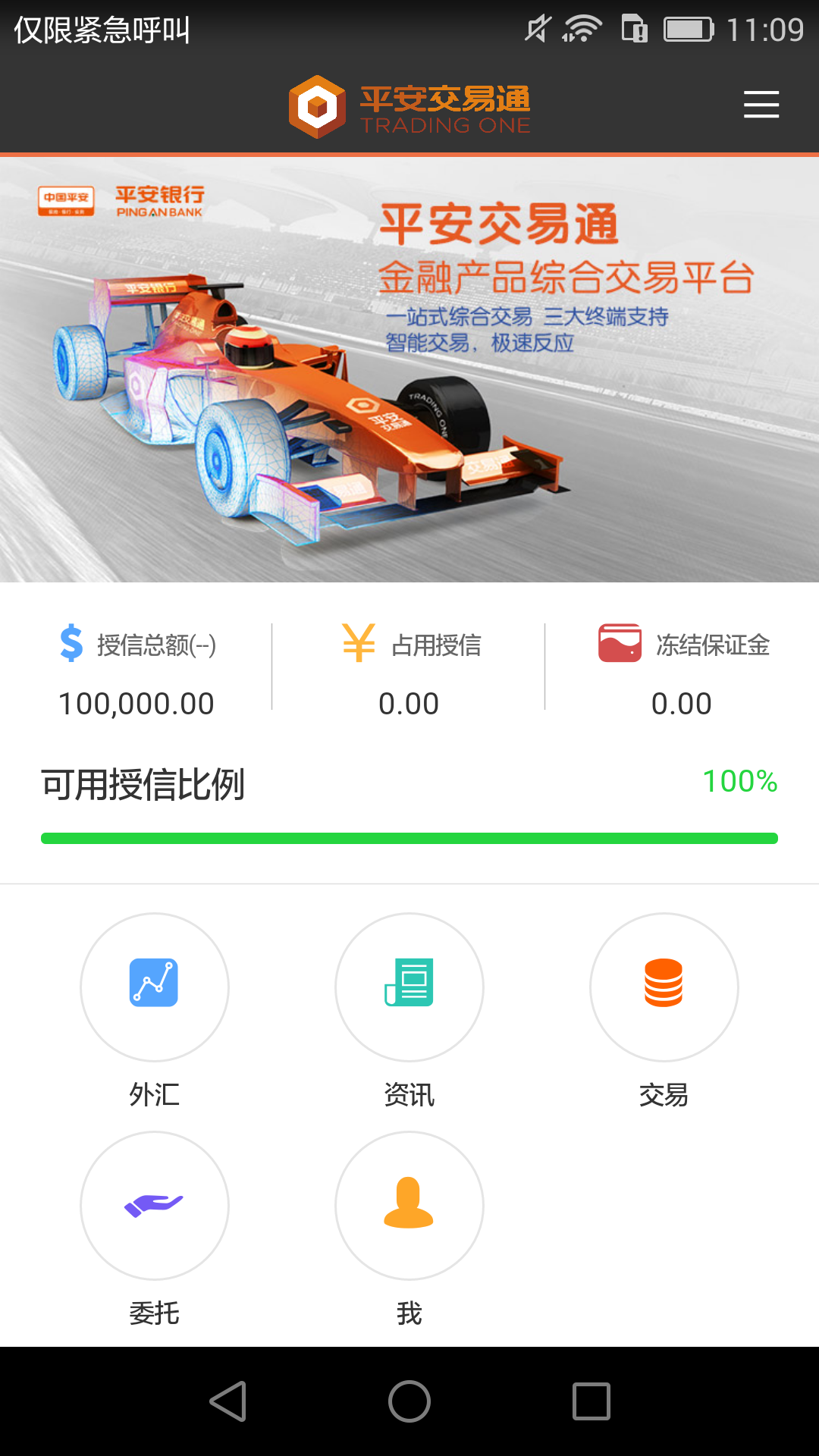Screen dimensions: 819x1456
Task: Open the 平安交易通 promotional banner
Action: click(x=409, y=370)
